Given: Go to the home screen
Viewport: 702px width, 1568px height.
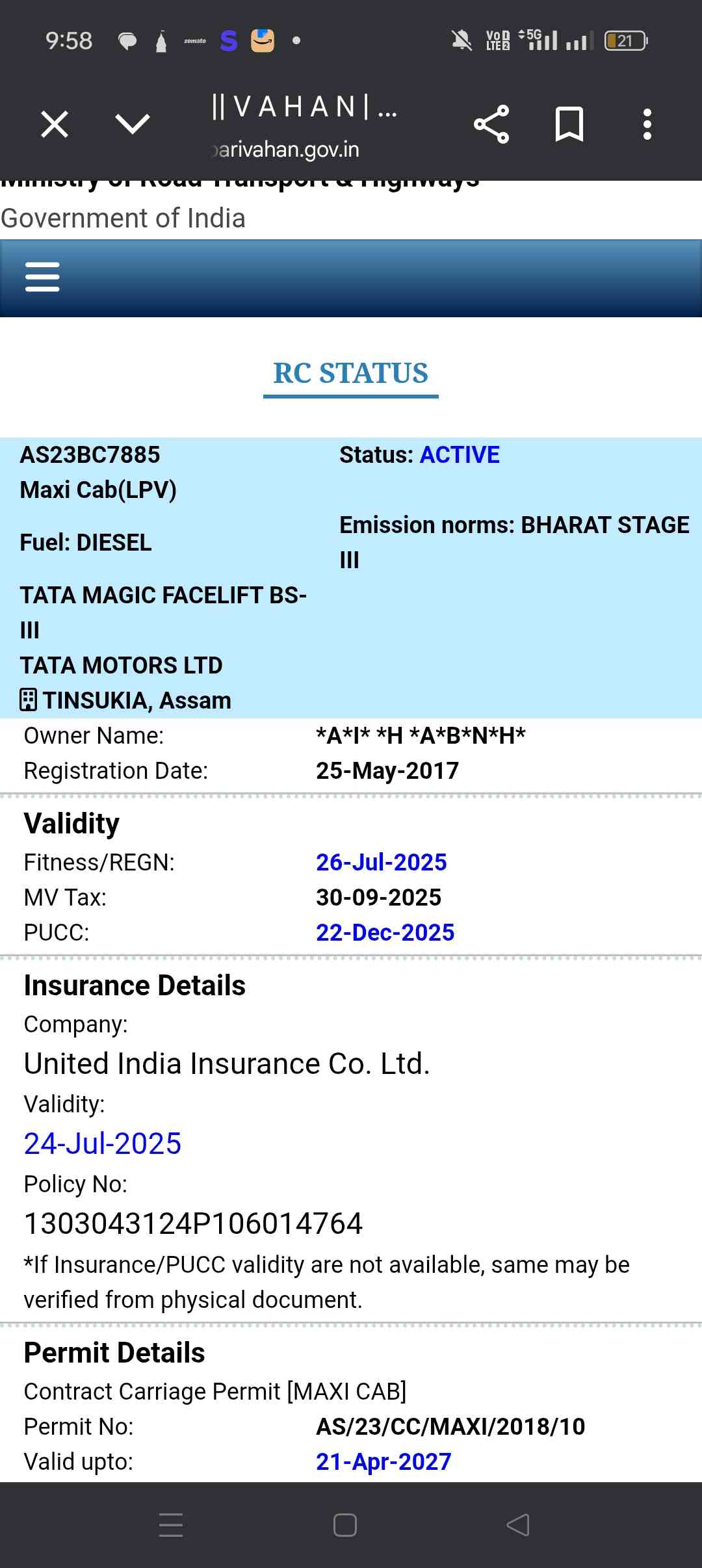Looking at the screenshot, I should (345, 1524).
